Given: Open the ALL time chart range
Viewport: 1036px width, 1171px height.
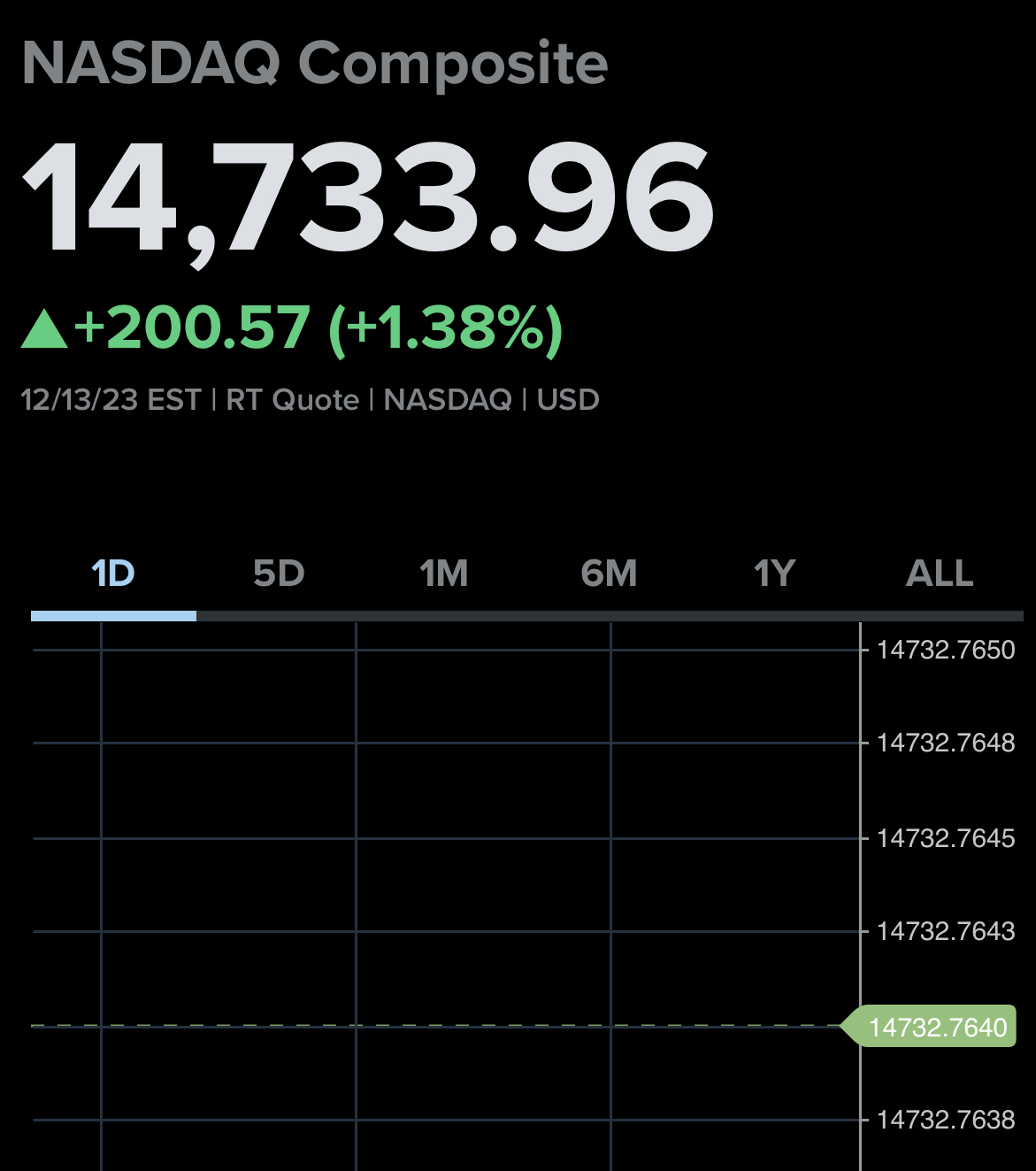Looking at the screenshot, I should [940, 574].
